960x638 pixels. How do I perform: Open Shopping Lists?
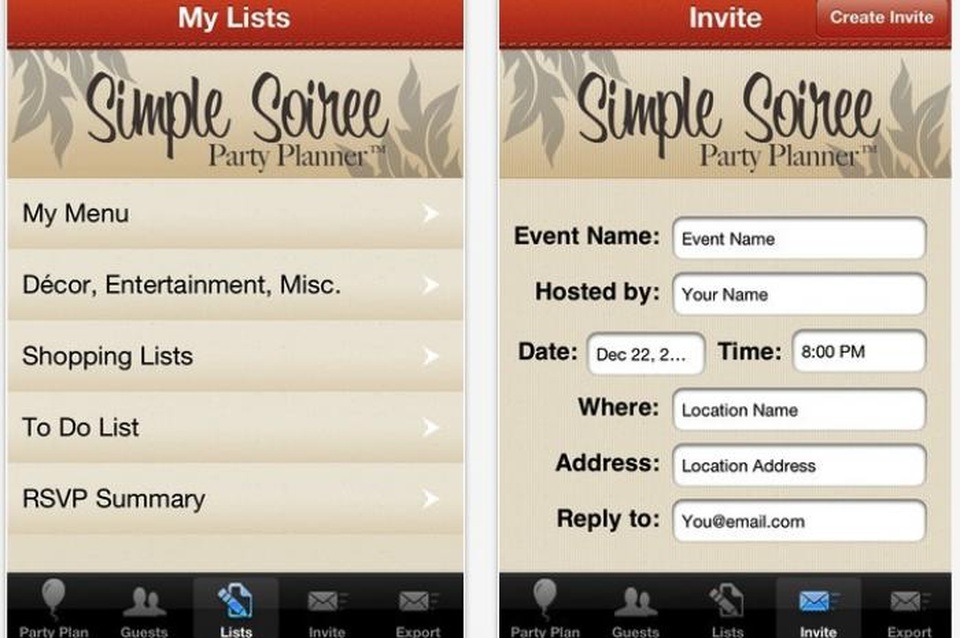(x=235, y=356)
